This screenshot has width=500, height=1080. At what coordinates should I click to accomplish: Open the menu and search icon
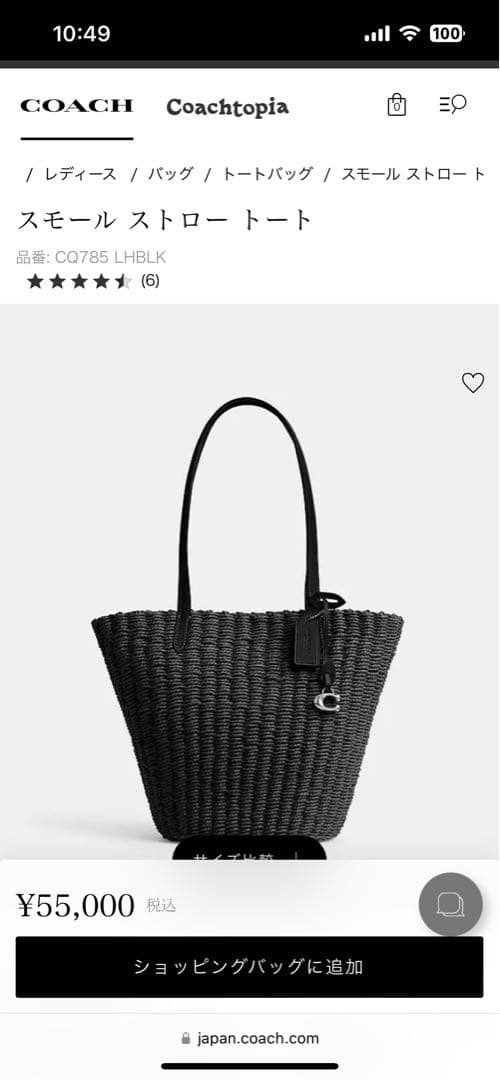(453, 105)
